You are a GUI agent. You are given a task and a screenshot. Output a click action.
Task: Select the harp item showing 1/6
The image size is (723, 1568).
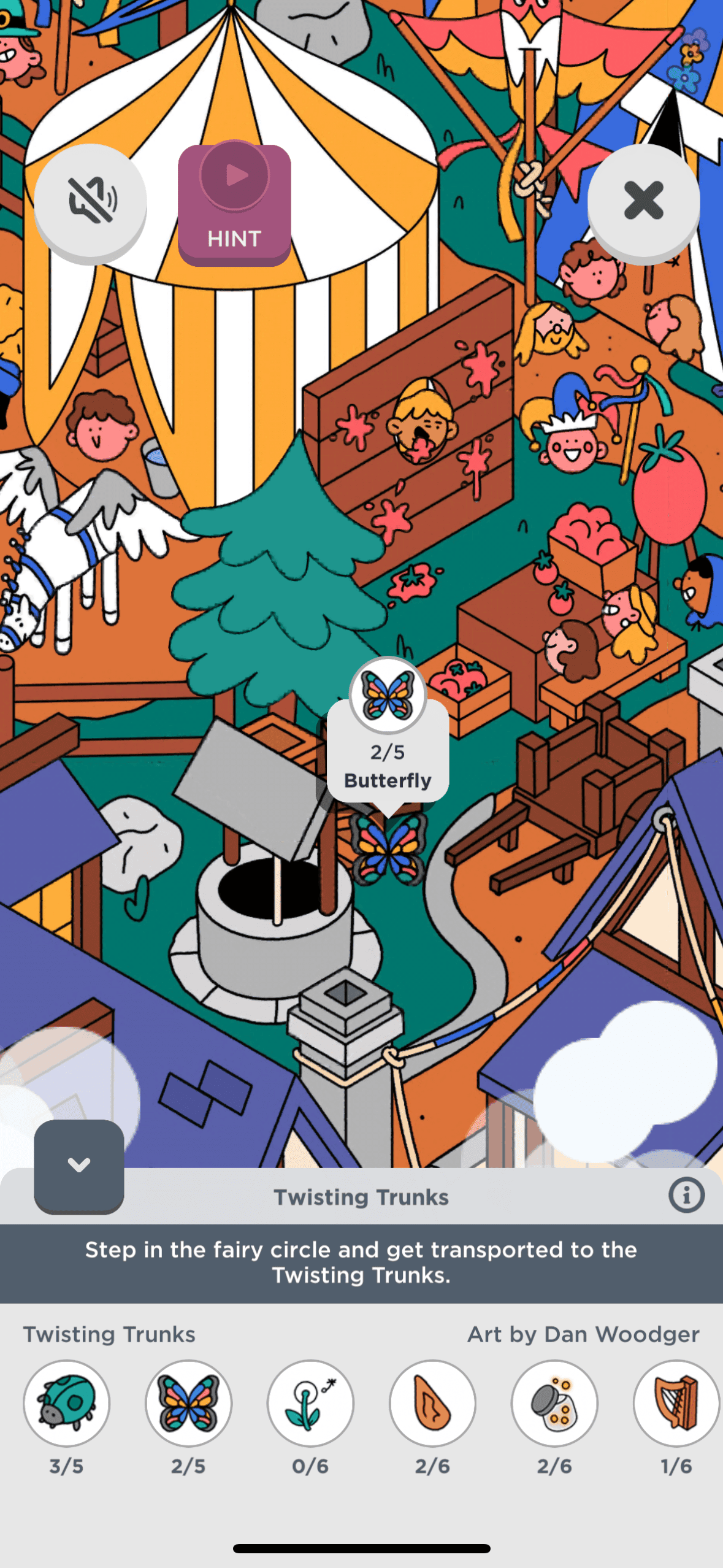tap(676, 1403)
